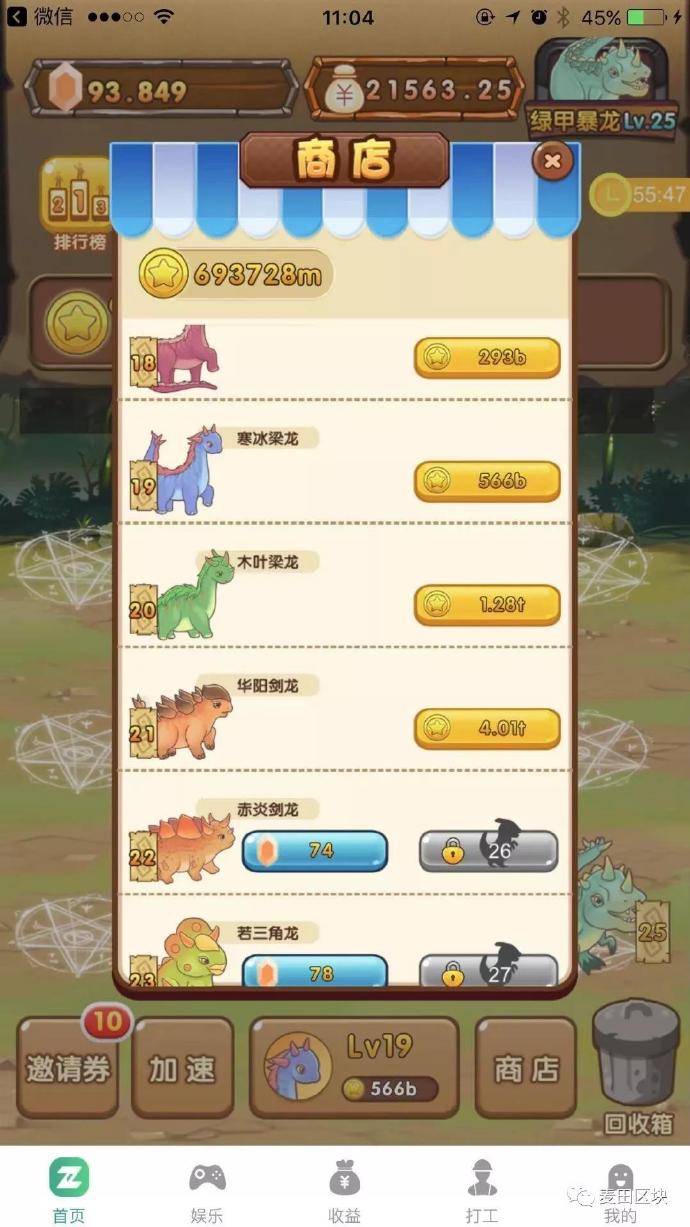The image size is (690, 1227).
Task: Open the 商店 button at the bottom
Action: point(526,1068)
